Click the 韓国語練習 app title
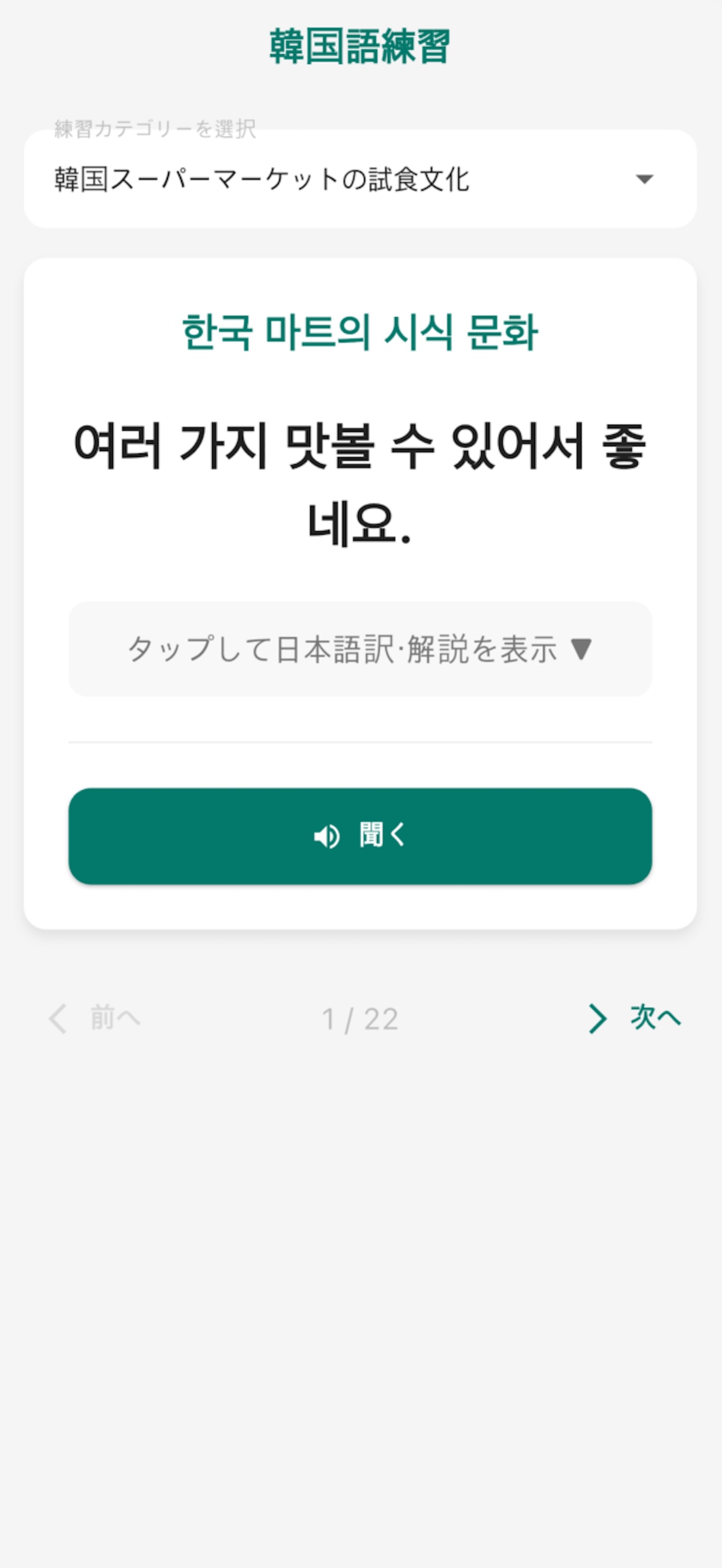722x1568 pixels. tap(360, 44)
